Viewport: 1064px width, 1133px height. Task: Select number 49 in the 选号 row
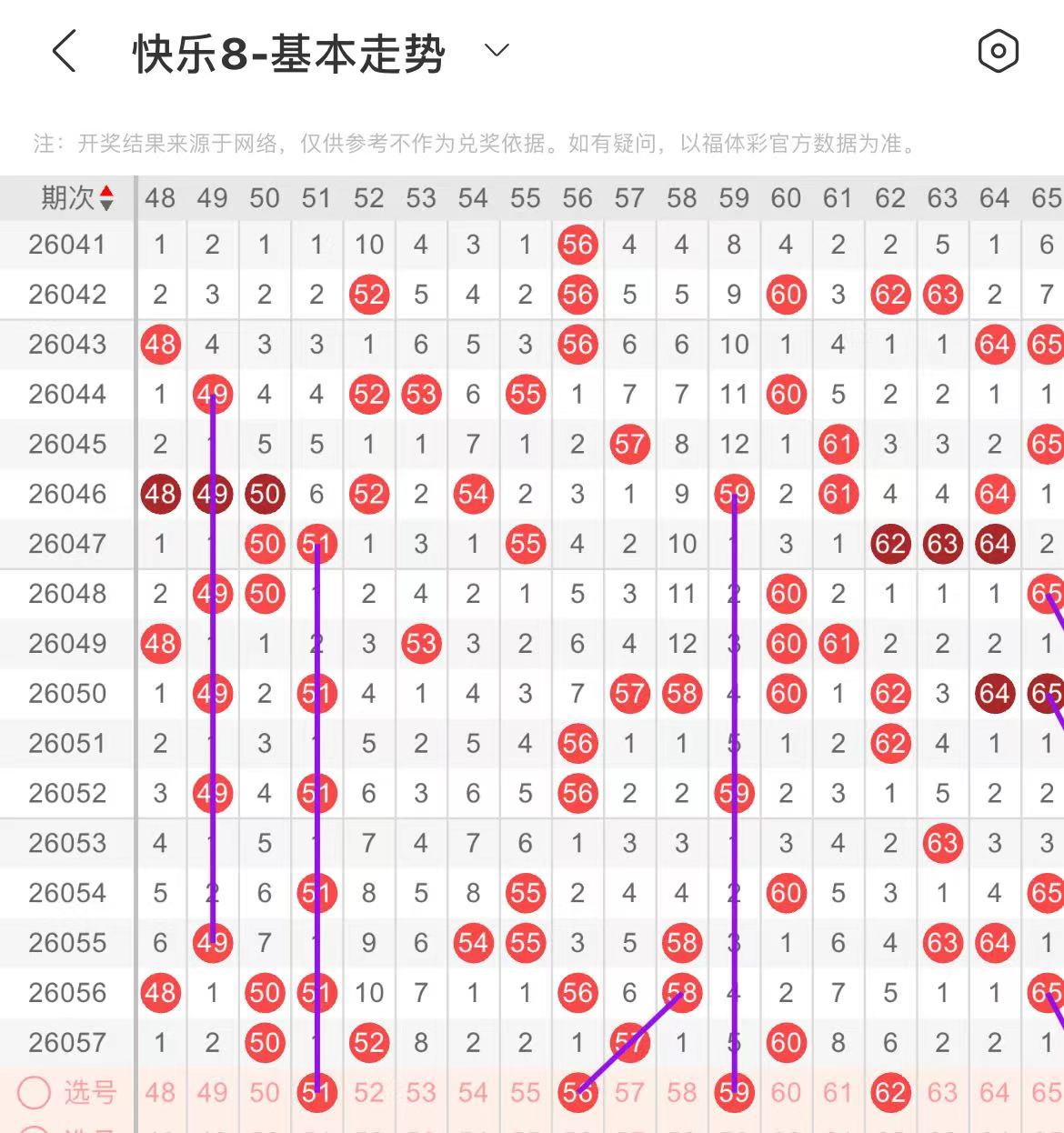pyautogui.click(x=212, y=1092)
